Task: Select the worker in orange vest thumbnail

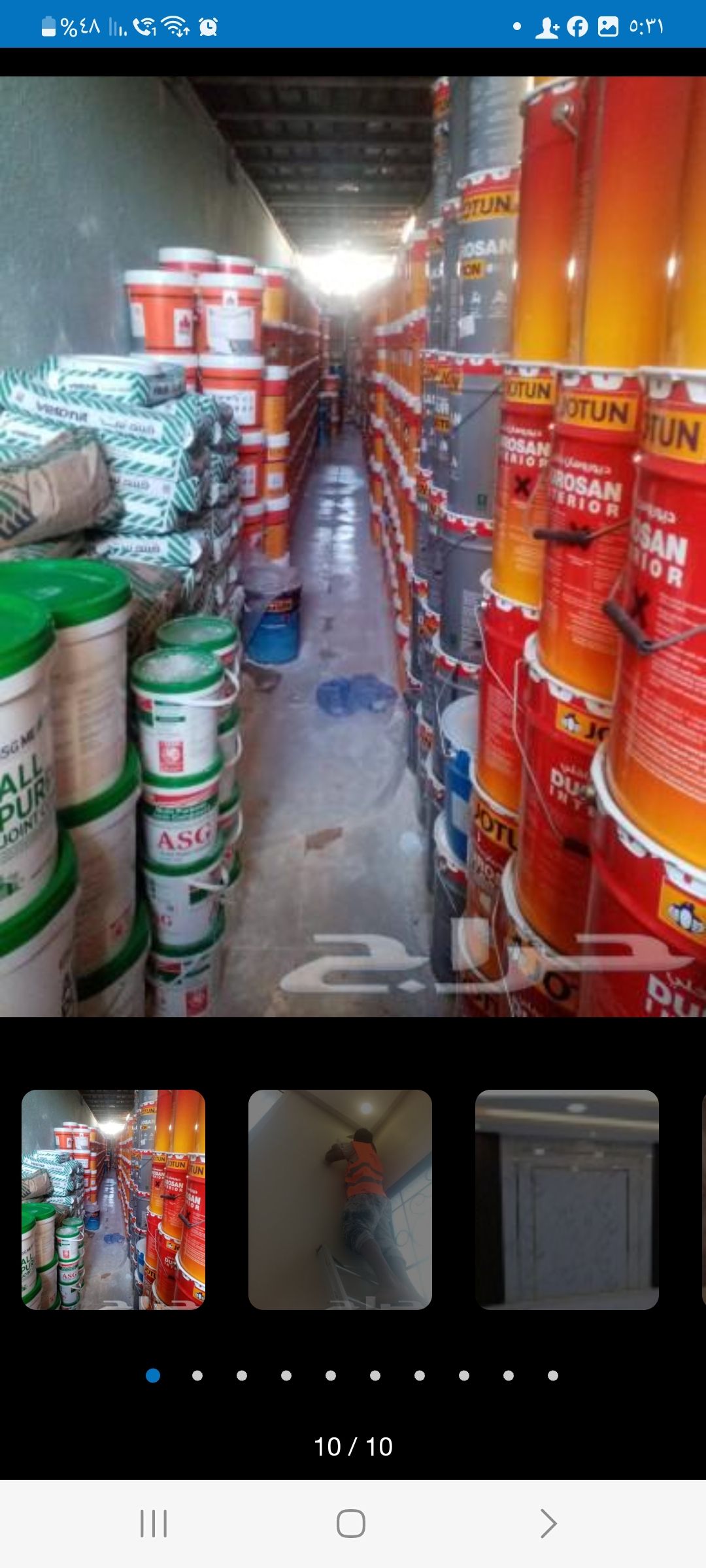Action: coord(340,1200)
